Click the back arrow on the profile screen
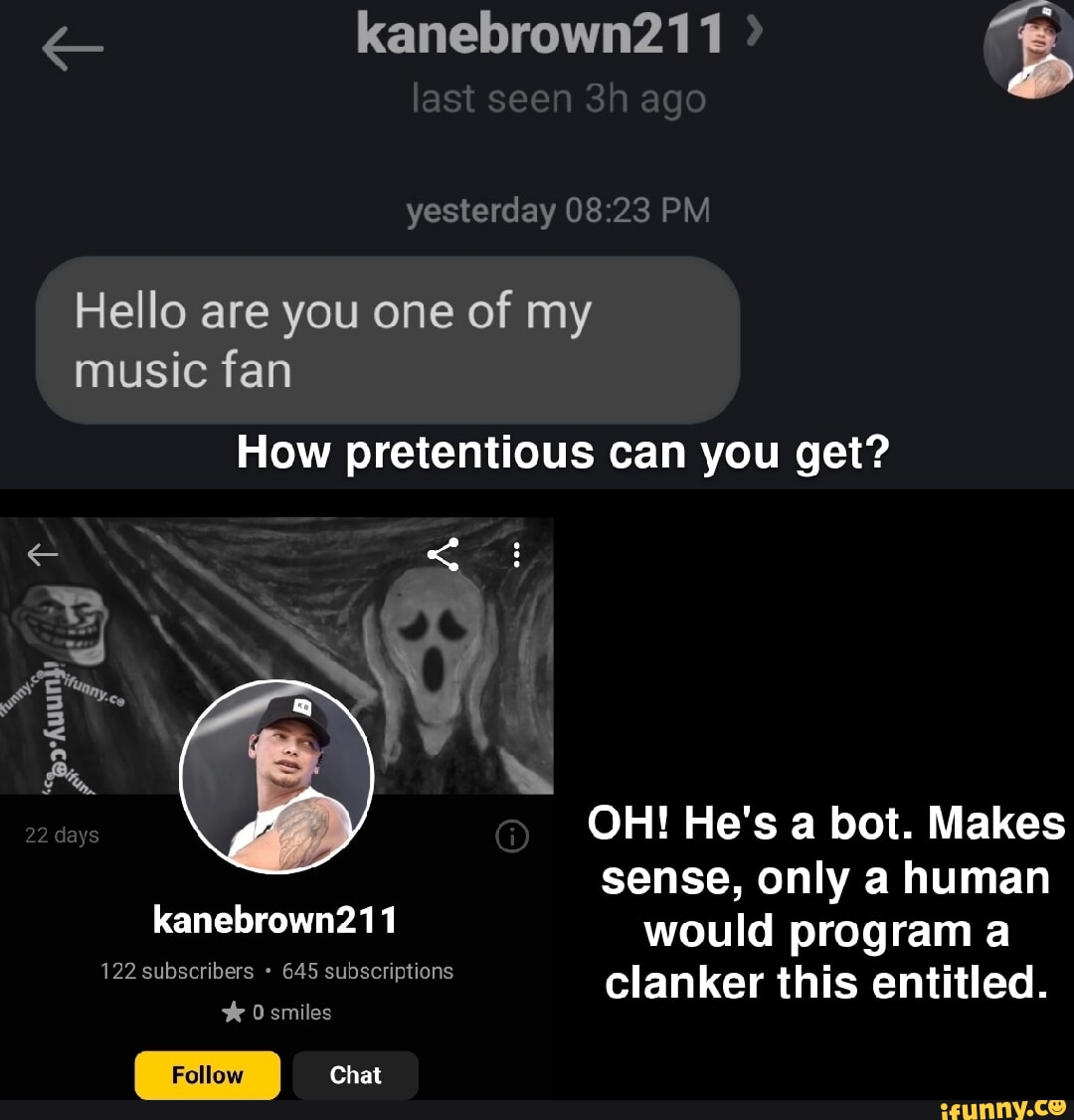This screenshot has height=1120, width=1074. 42,555
